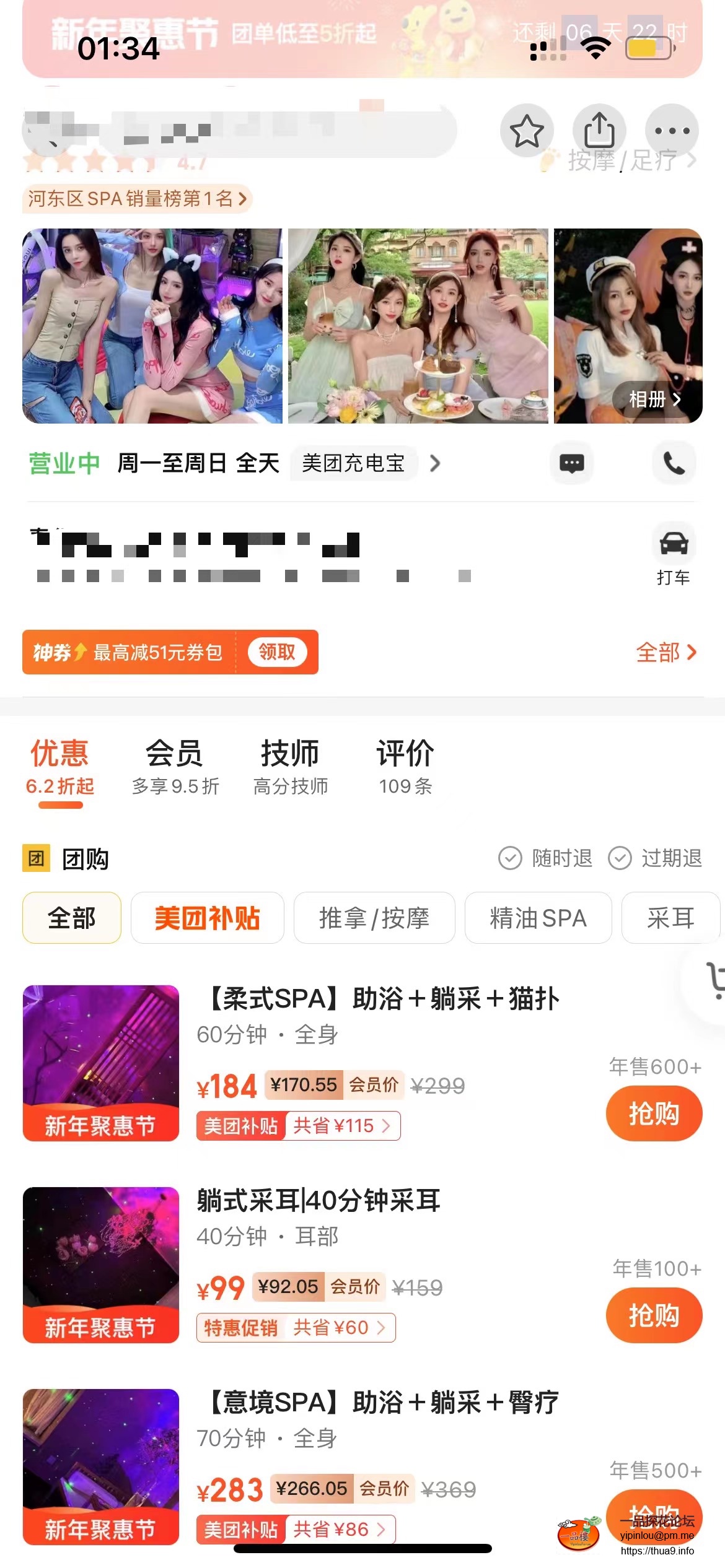Image resolution: width=725 pixels, height=1568 pixels.
Task: Select the 采耳 filter chip
Action: coord(670,918)
